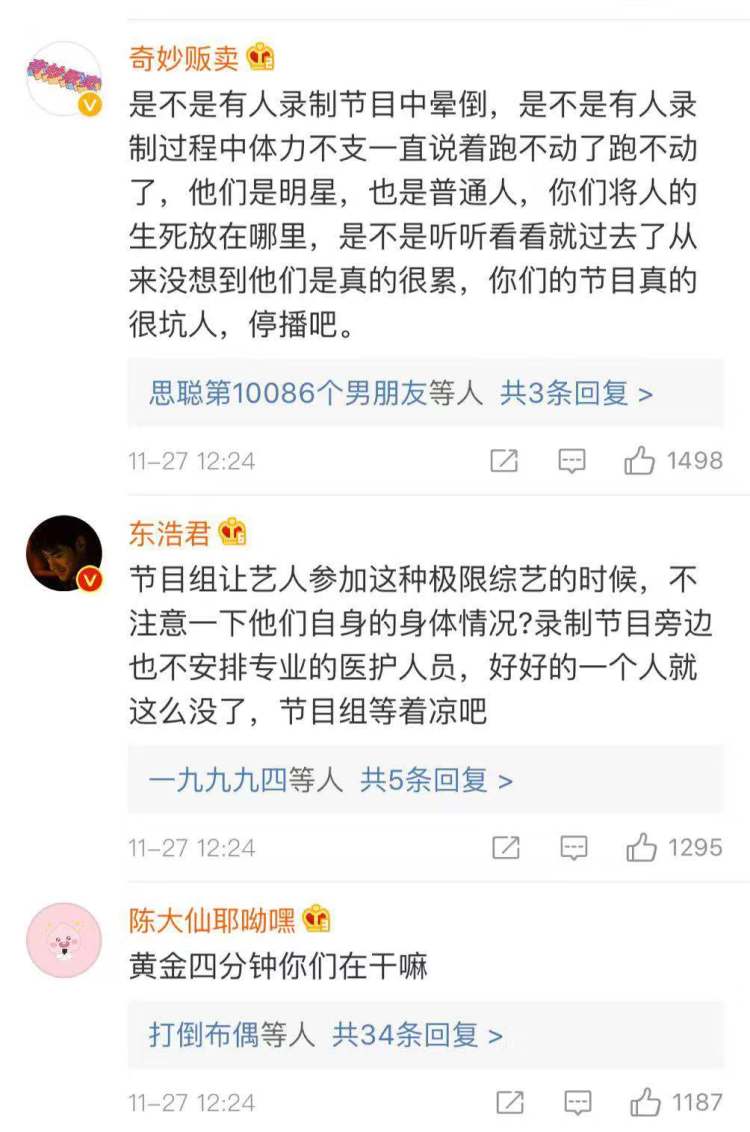Like 奇妙贩卖's comment with 1498 likes

pyautogui.click(x=640, y=461)
